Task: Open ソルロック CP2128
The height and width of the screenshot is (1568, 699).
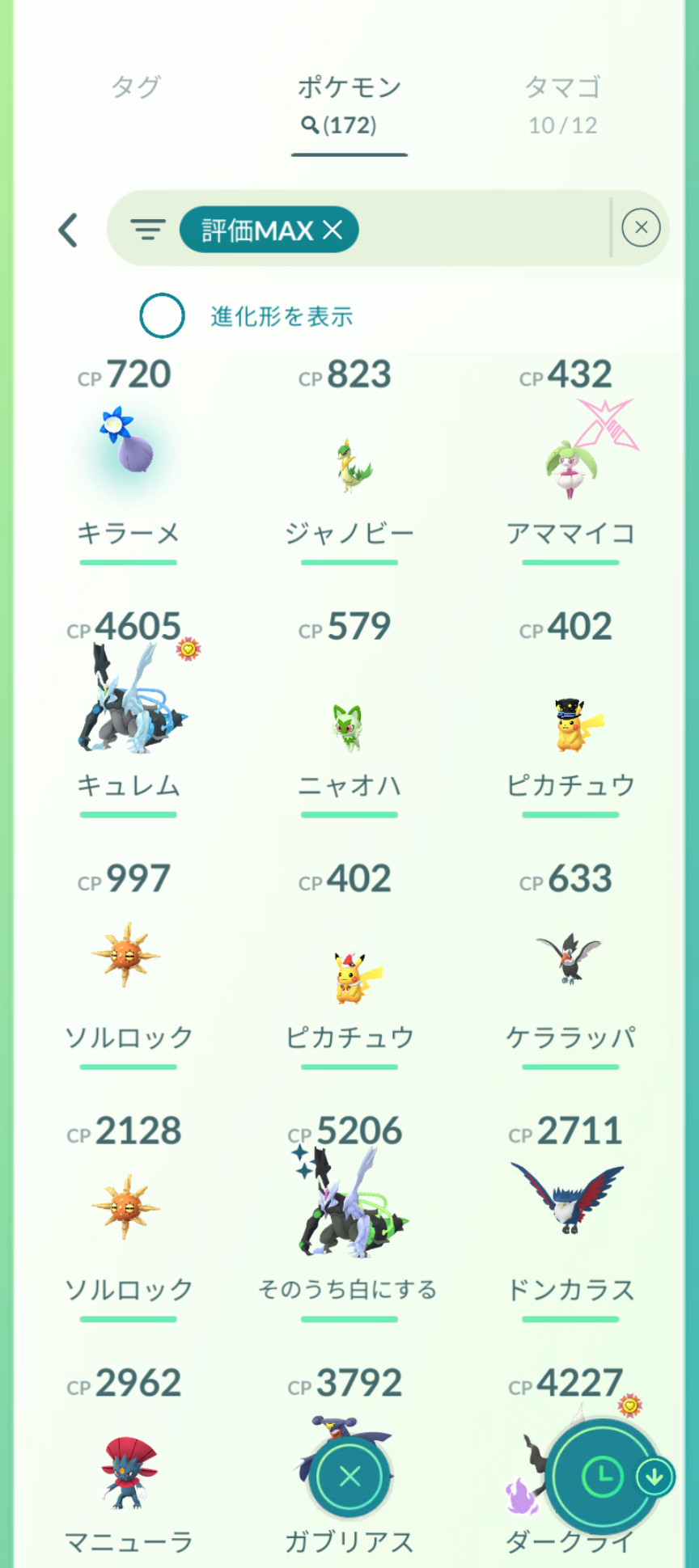Action: tap(128, 1209)
